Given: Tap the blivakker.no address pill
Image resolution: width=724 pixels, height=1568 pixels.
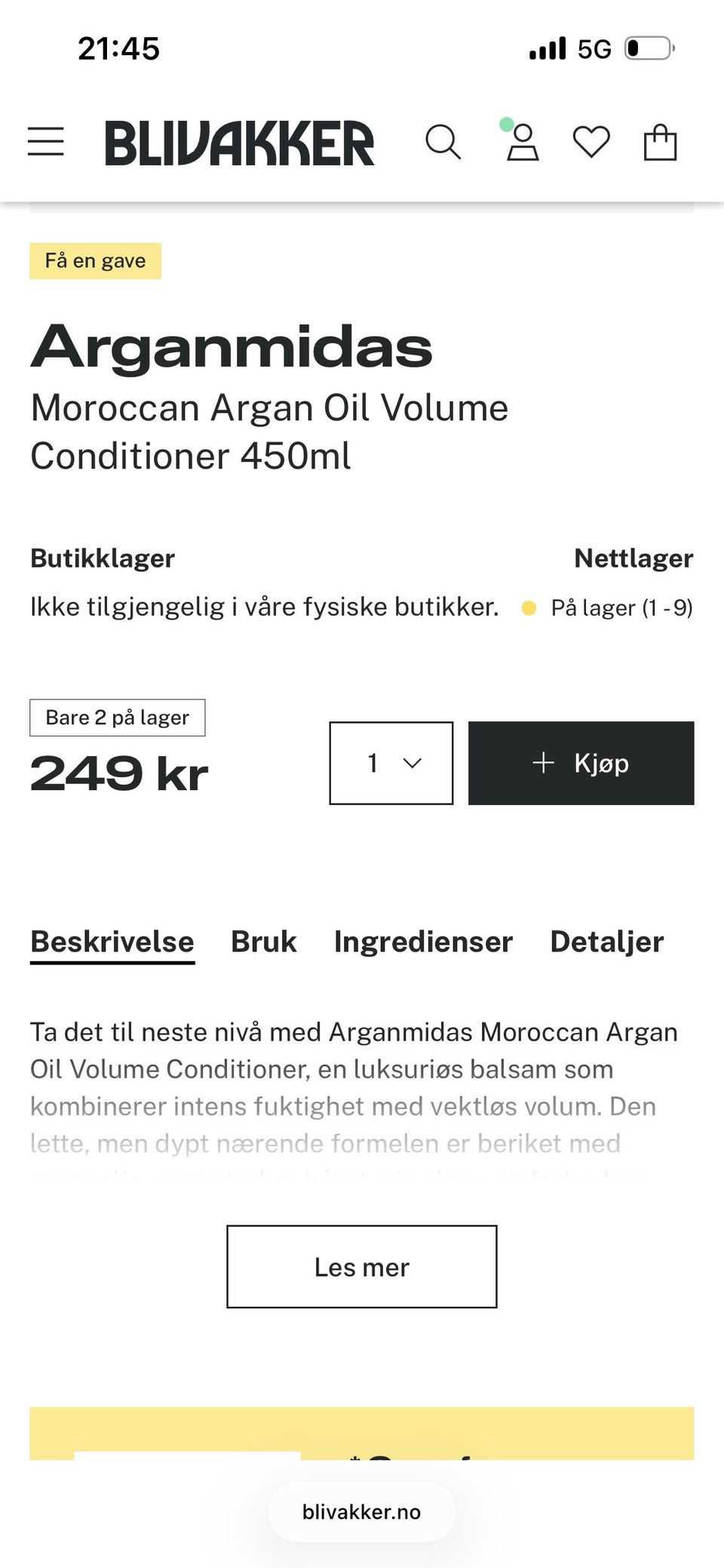Looking at the screenshot, I should (x=362, y=1511).
